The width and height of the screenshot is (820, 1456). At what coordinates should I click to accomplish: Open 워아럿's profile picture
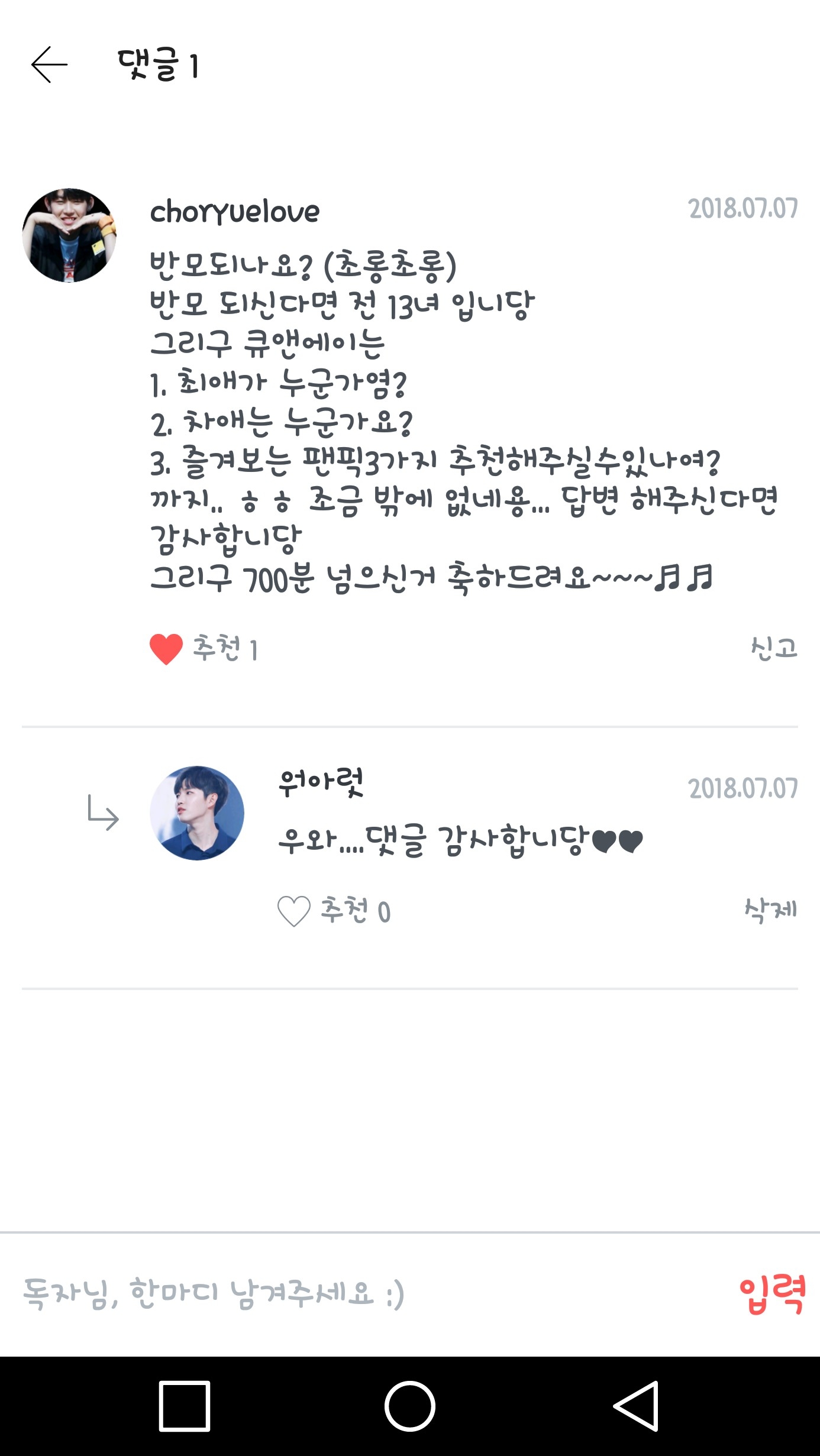pos(197,813)
